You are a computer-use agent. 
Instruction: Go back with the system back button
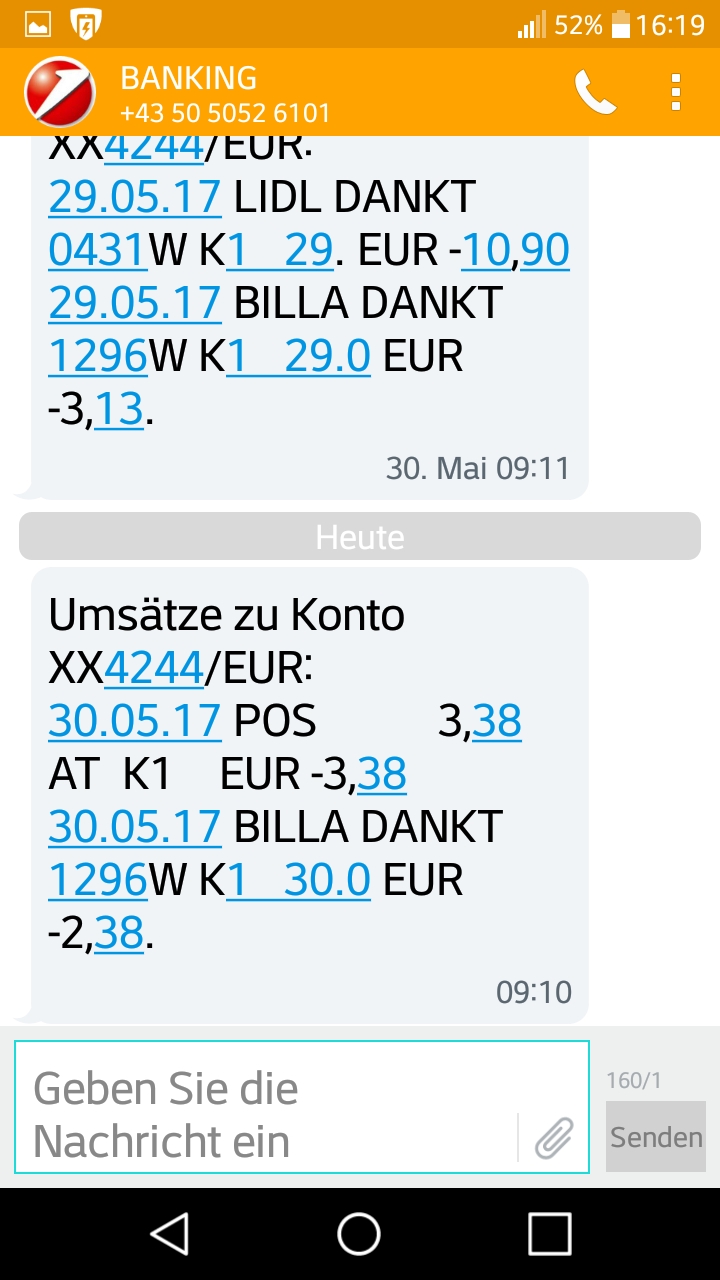tap(170, 1234)
